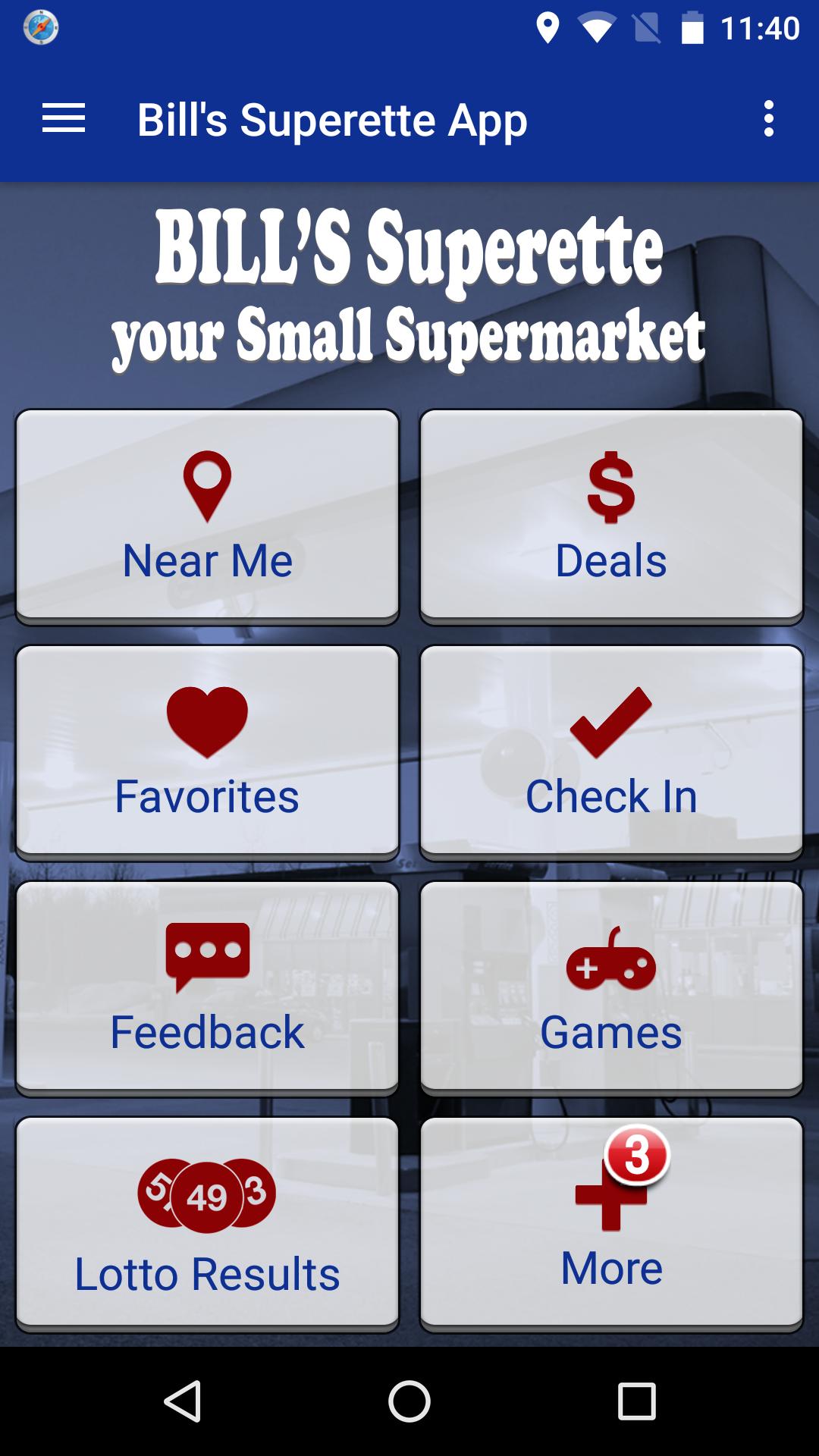Open the Deals section
The width and height of the screenshot is (819, 1456).
tap(611, 516)
